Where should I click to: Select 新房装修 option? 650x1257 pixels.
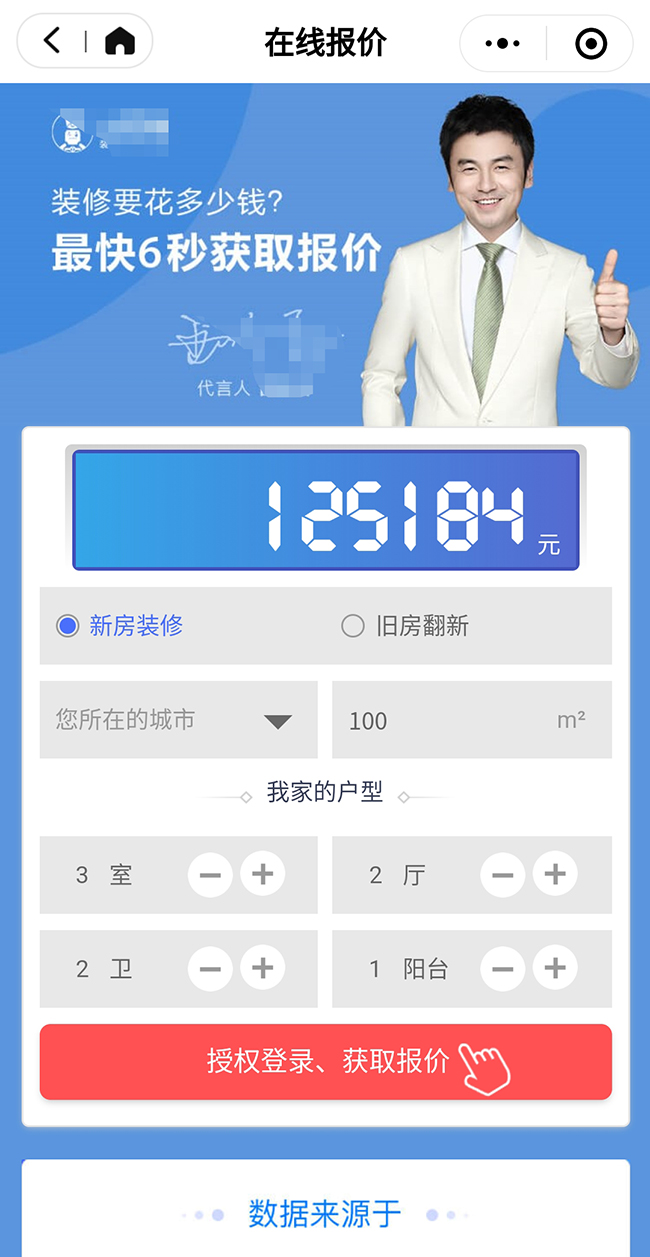point(68,626)
